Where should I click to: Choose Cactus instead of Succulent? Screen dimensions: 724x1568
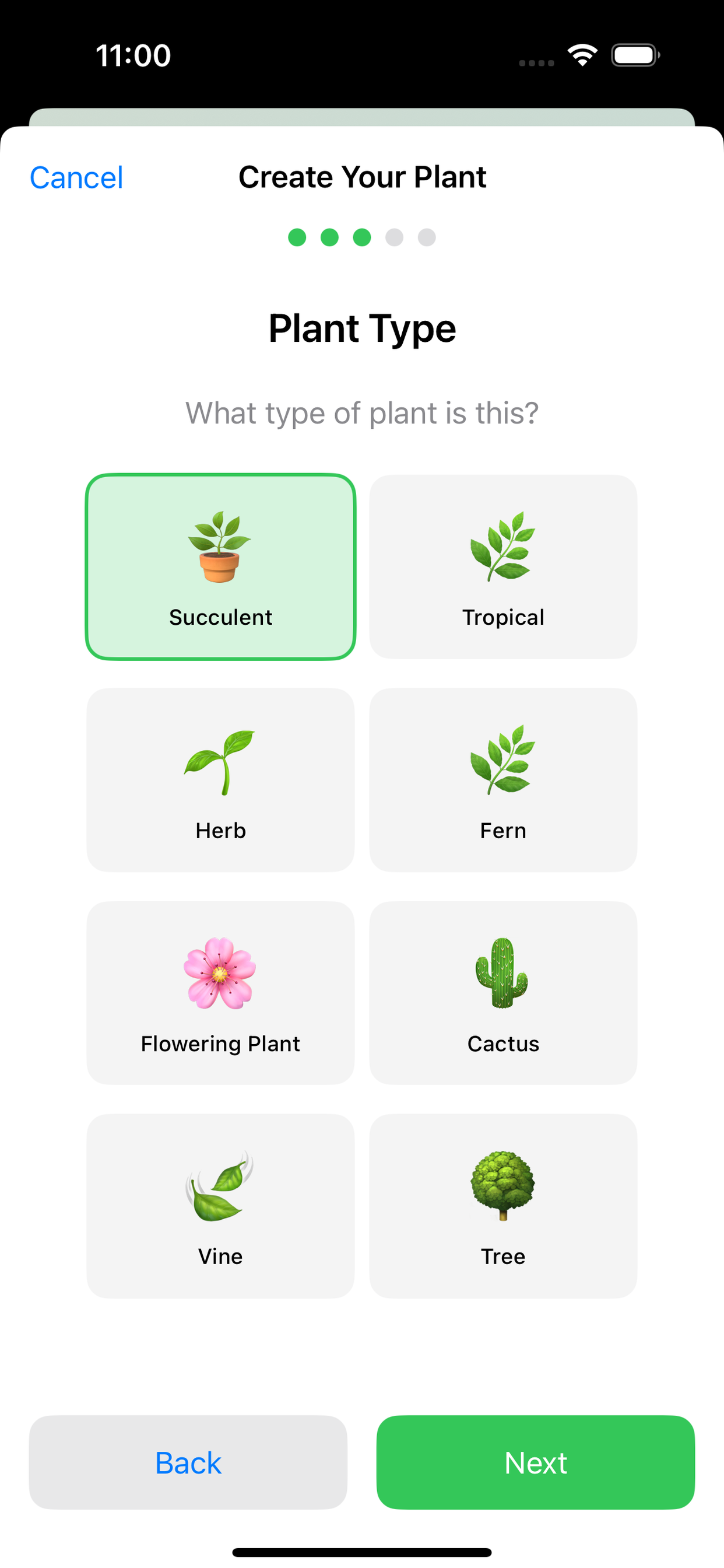(503, 992)
